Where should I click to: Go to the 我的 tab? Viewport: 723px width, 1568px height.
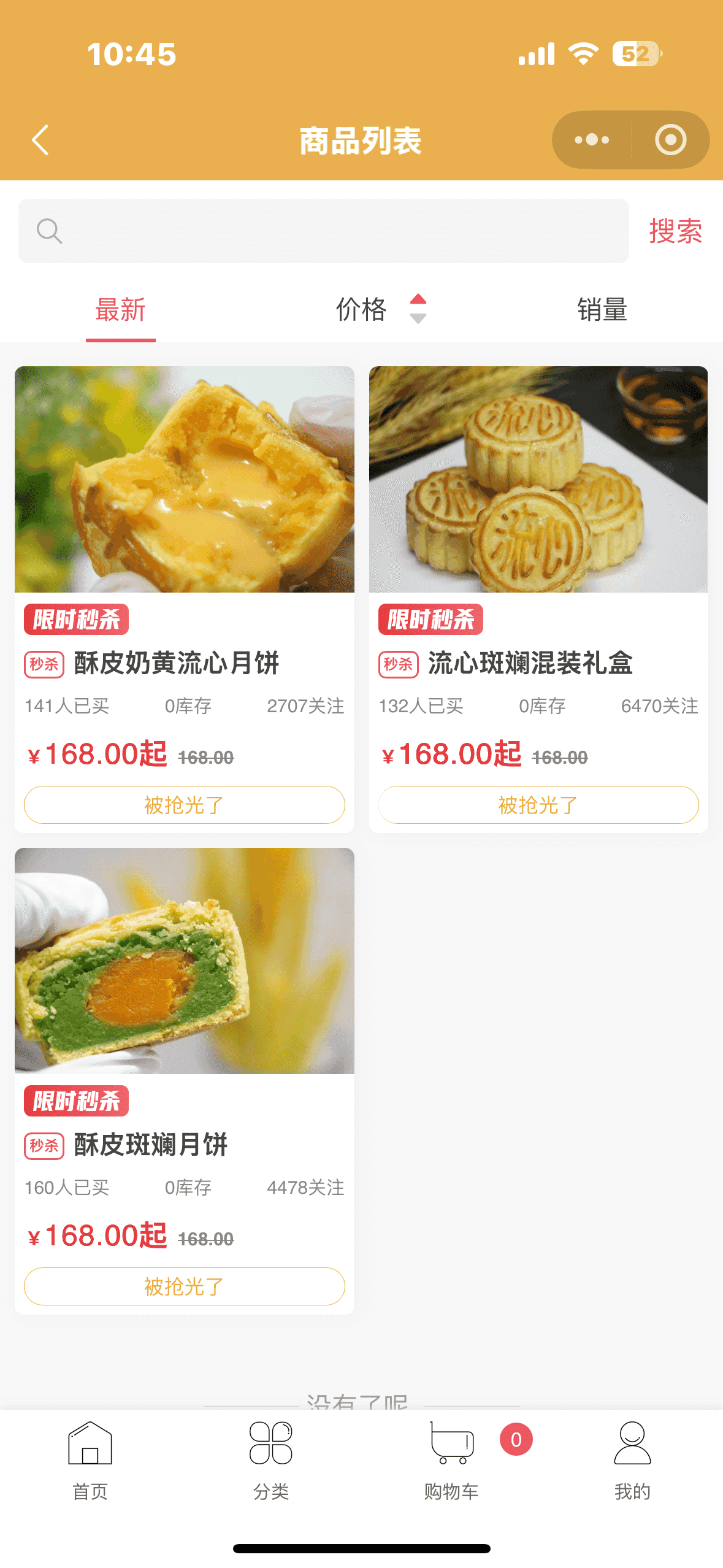point(632,1461)
